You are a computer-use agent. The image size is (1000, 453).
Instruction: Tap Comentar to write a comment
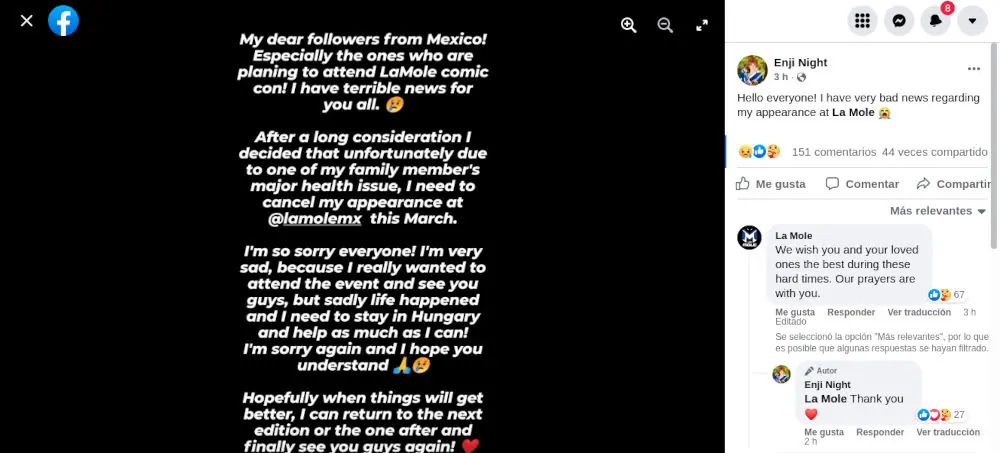861,184
